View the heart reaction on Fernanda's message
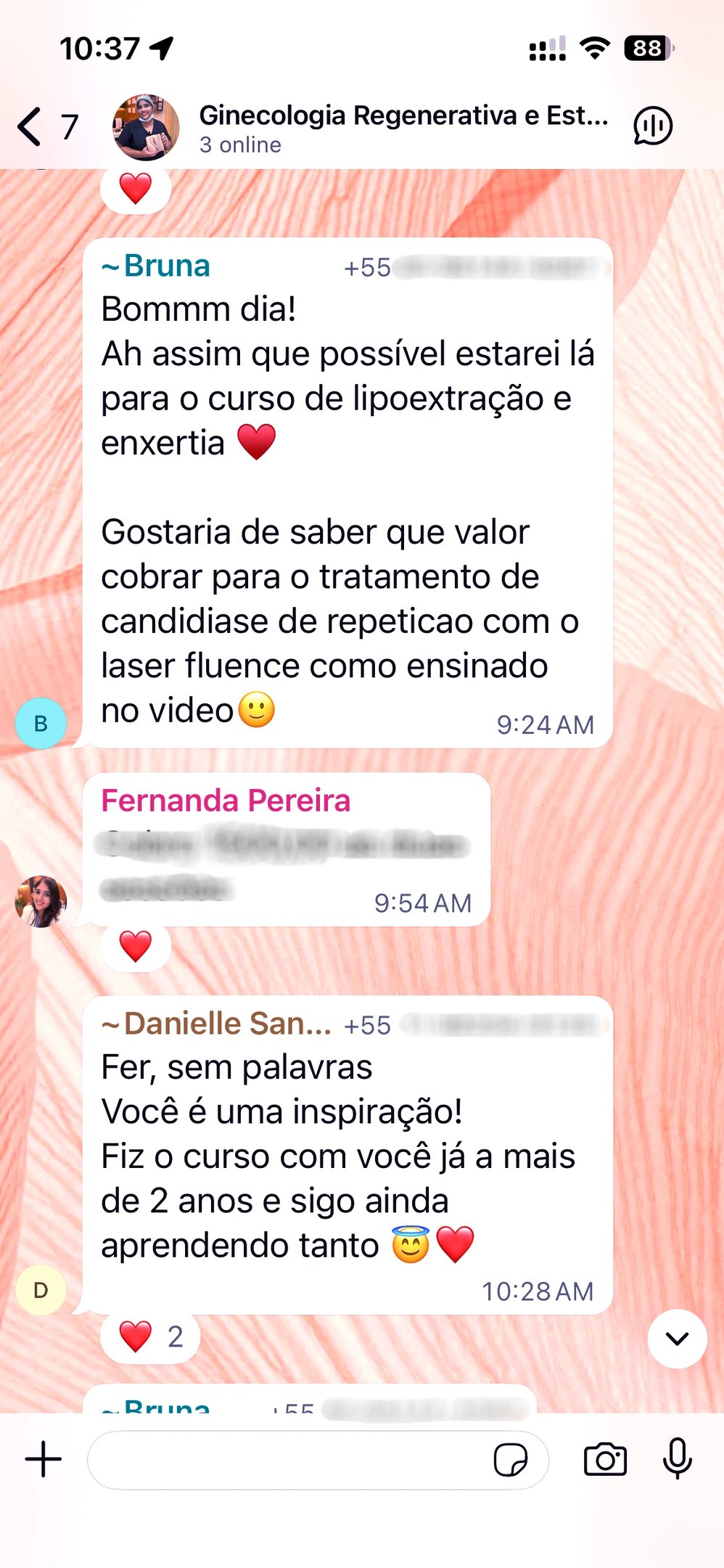Viewport: 724px width, 1568px height. pyautogui.click(x=136, y=947)
